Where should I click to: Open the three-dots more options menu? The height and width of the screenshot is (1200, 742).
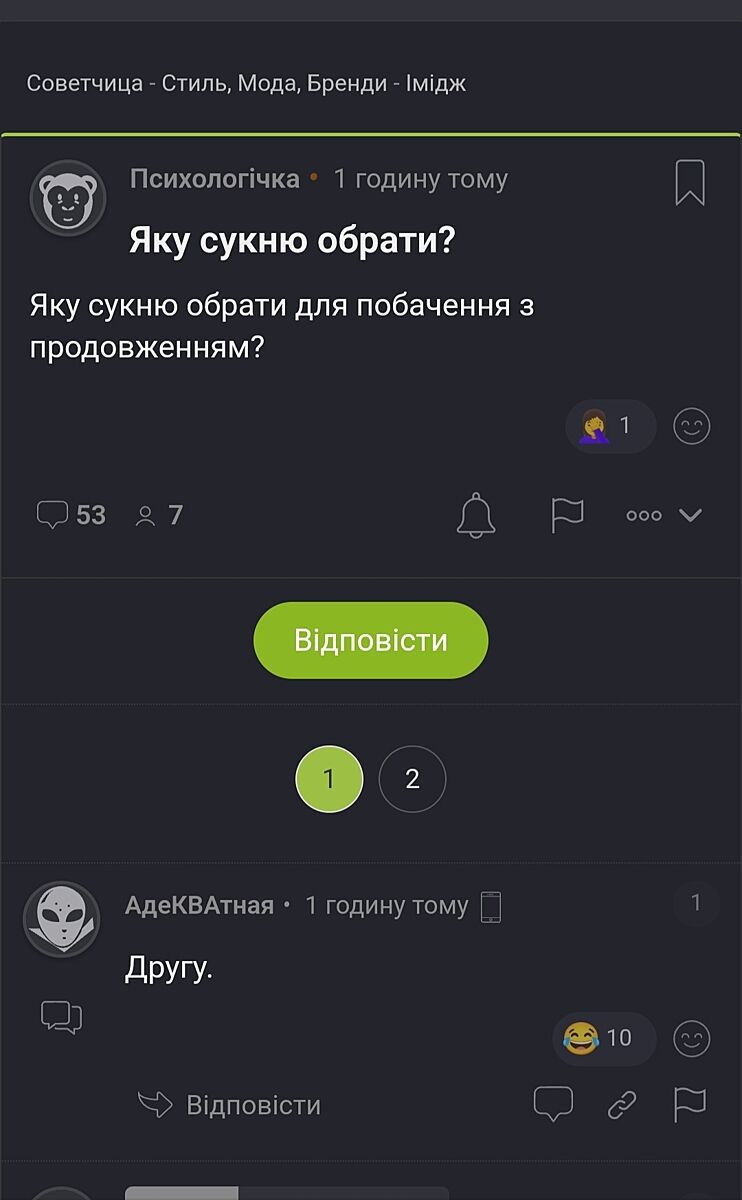(643, 515)
